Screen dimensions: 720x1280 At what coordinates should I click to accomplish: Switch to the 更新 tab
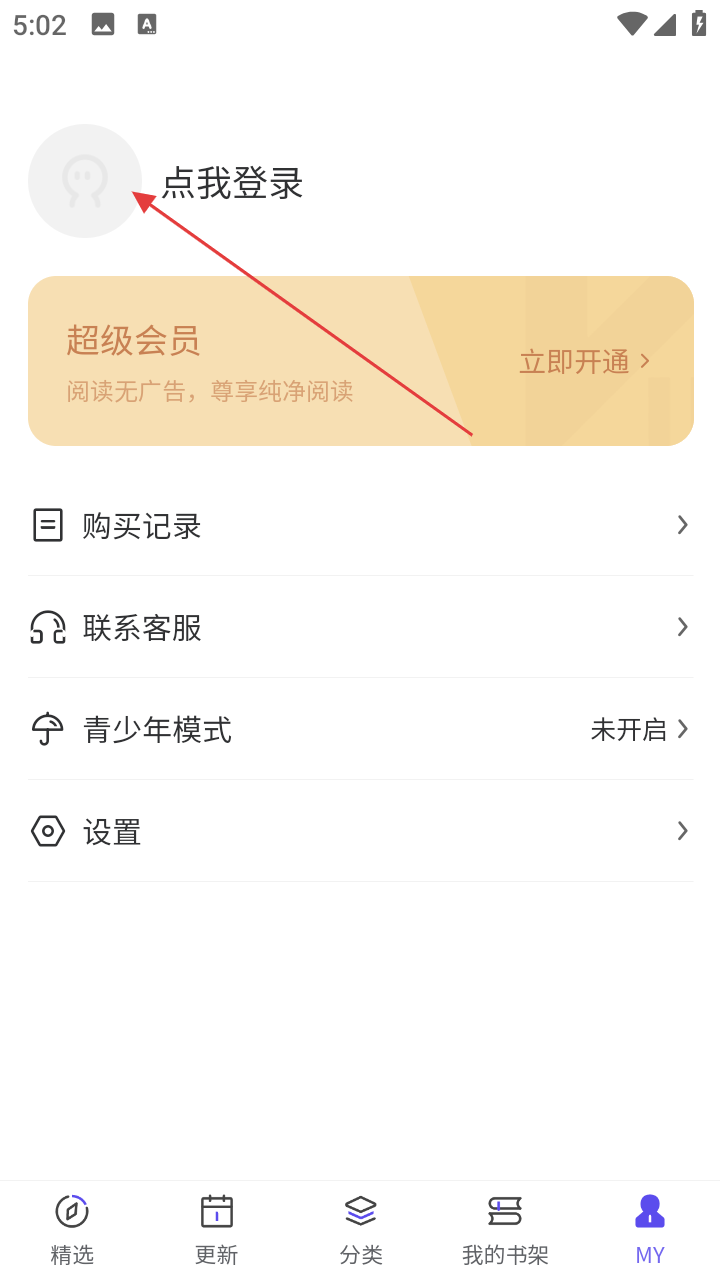point(216,1229)
